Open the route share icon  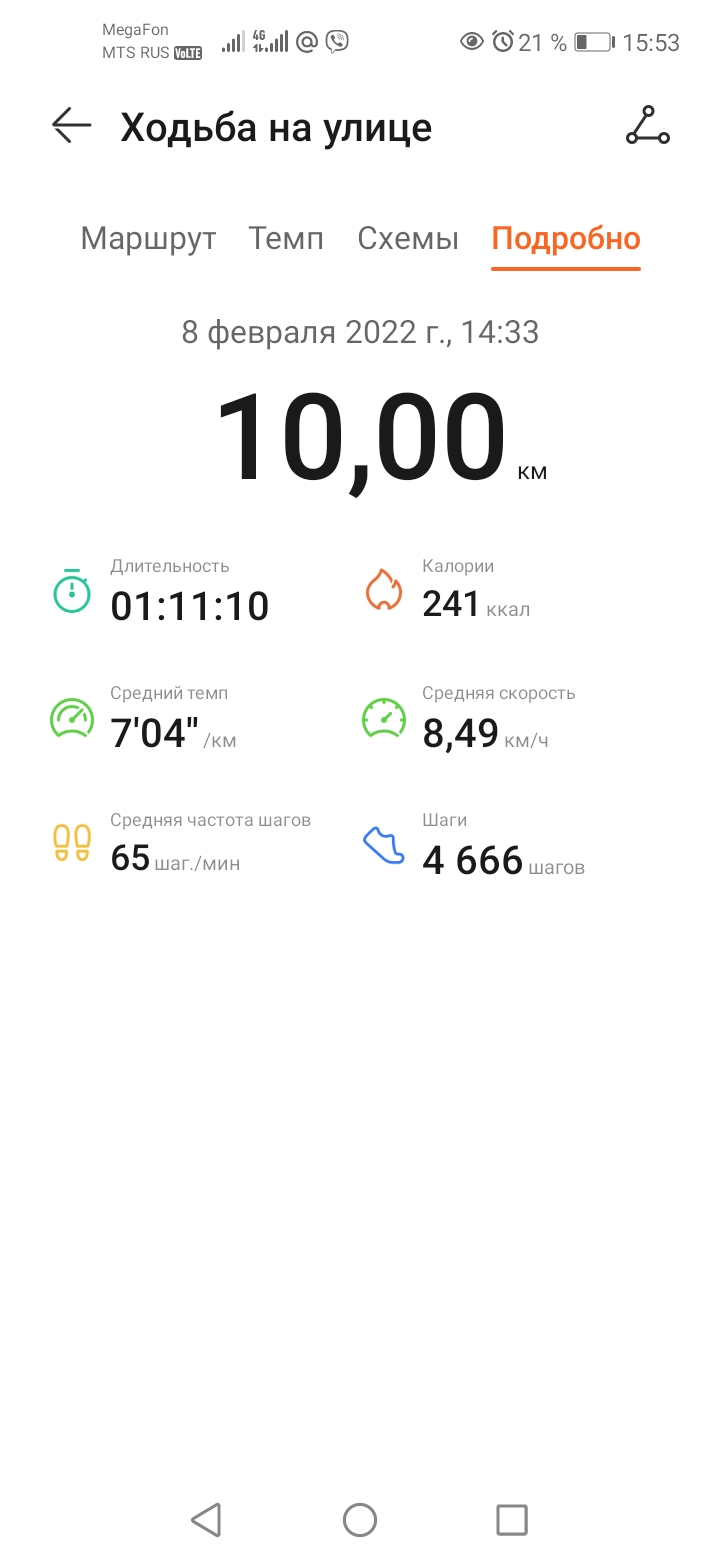coord(647,126)
